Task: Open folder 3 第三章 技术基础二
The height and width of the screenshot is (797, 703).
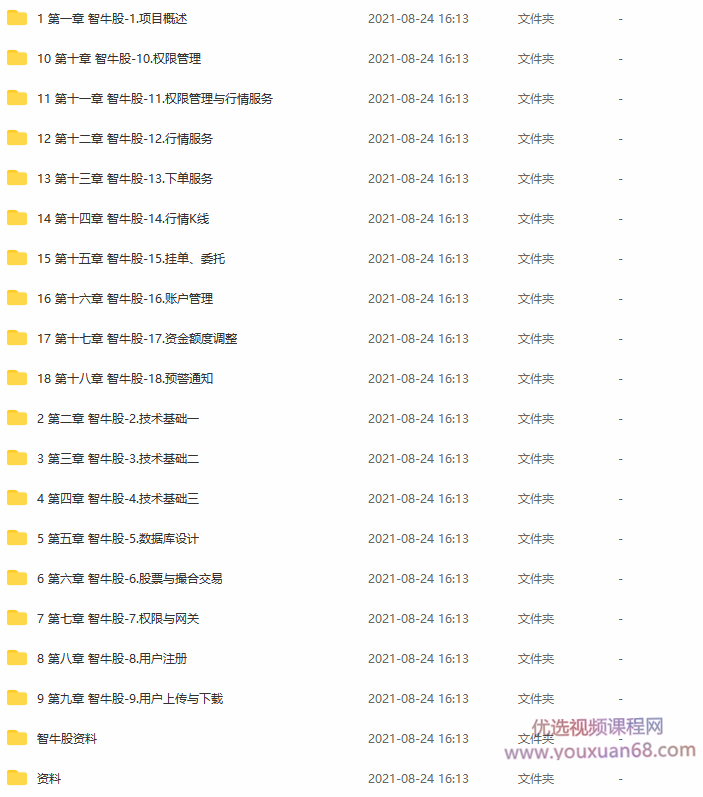Action: 118,459
